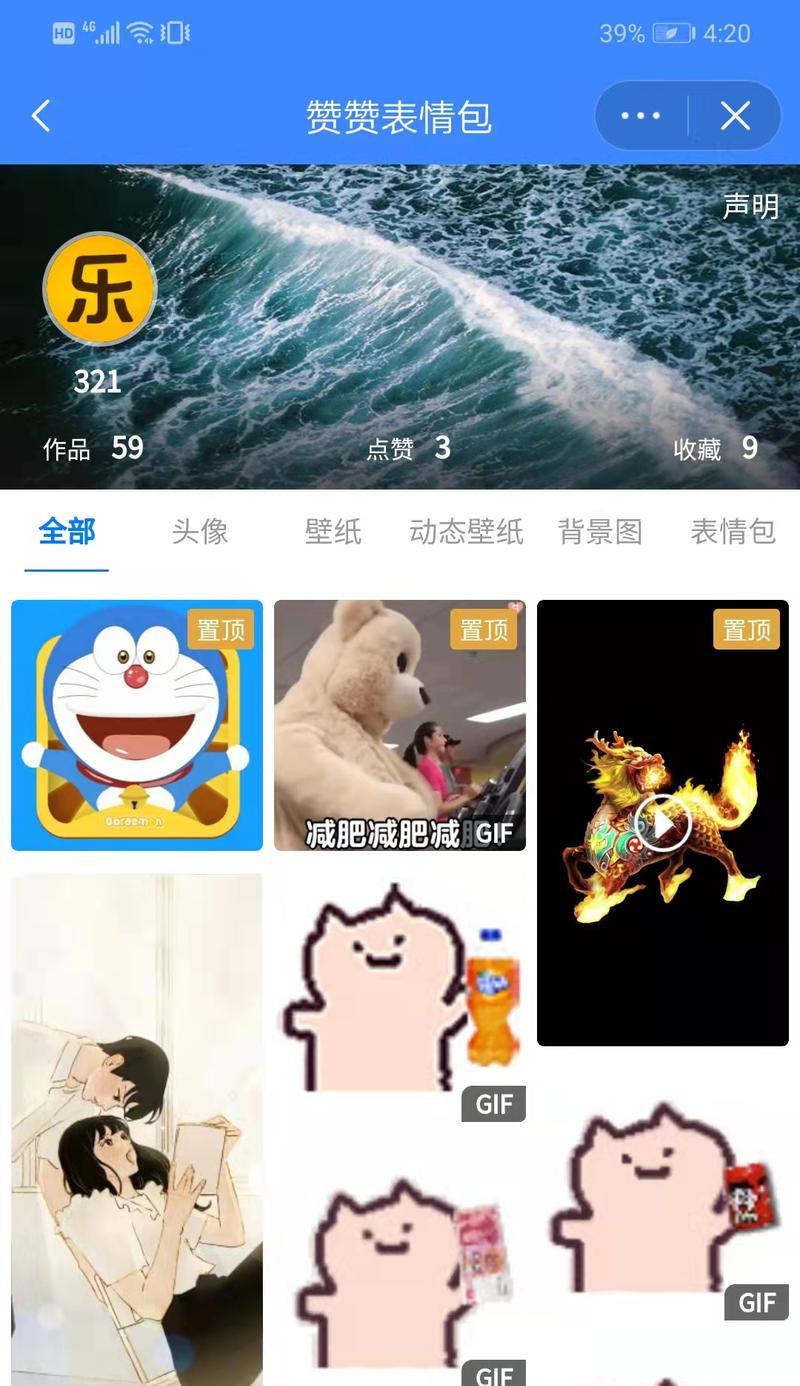Screen dimensions: 800x1386
Task: Switch to the 背景图 tab
Action: click(x=600, y=531)
